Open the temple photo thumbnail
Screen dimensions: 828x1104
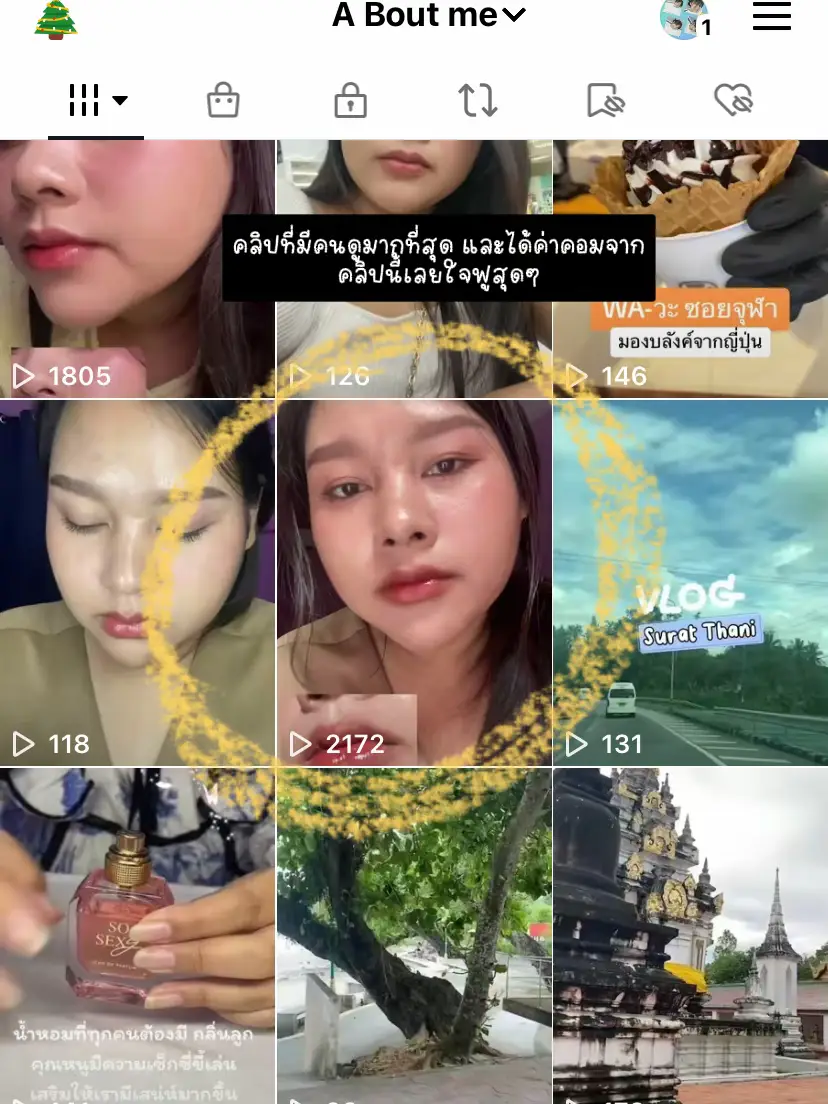tap(690, 935)
